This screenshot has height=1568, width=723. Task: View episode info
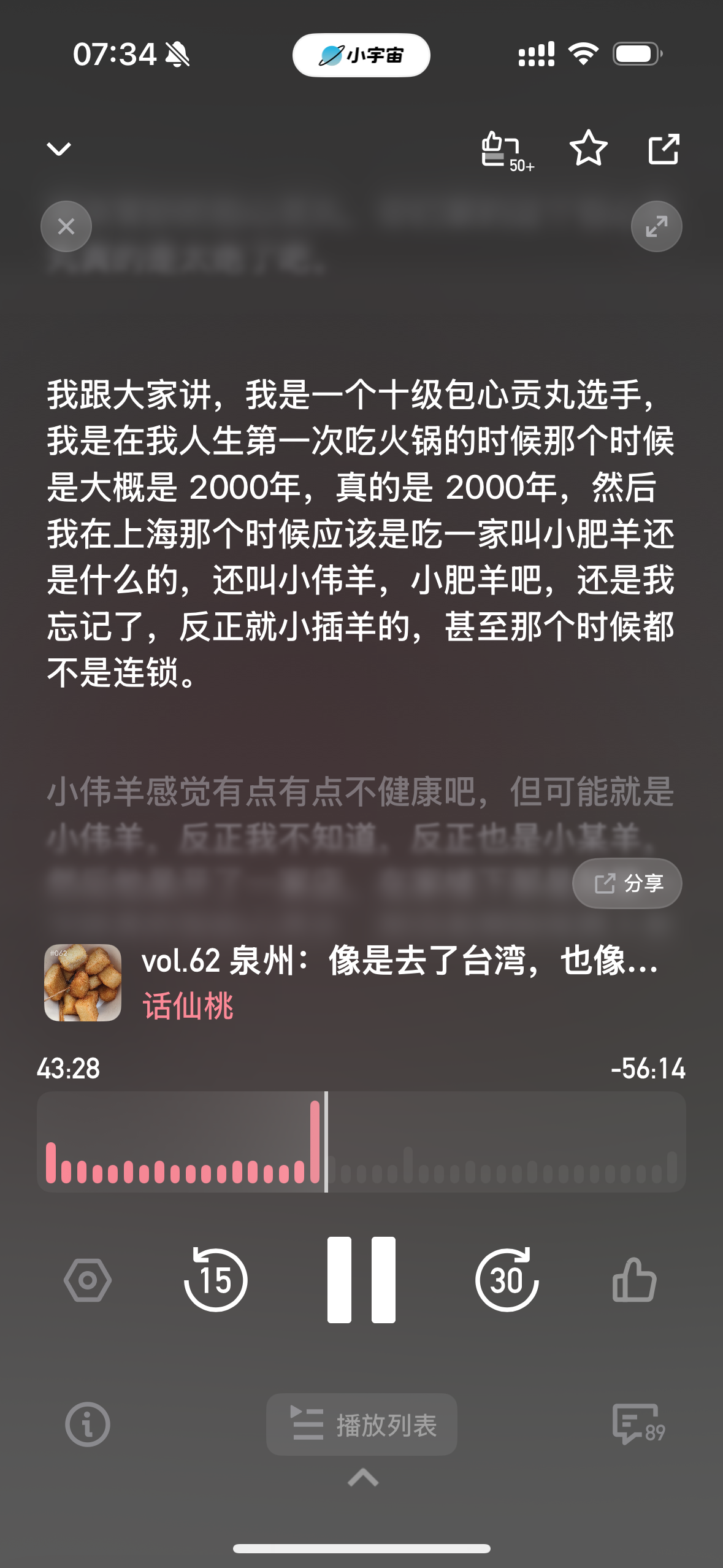pyautogui.click(x=88, y=1424)
